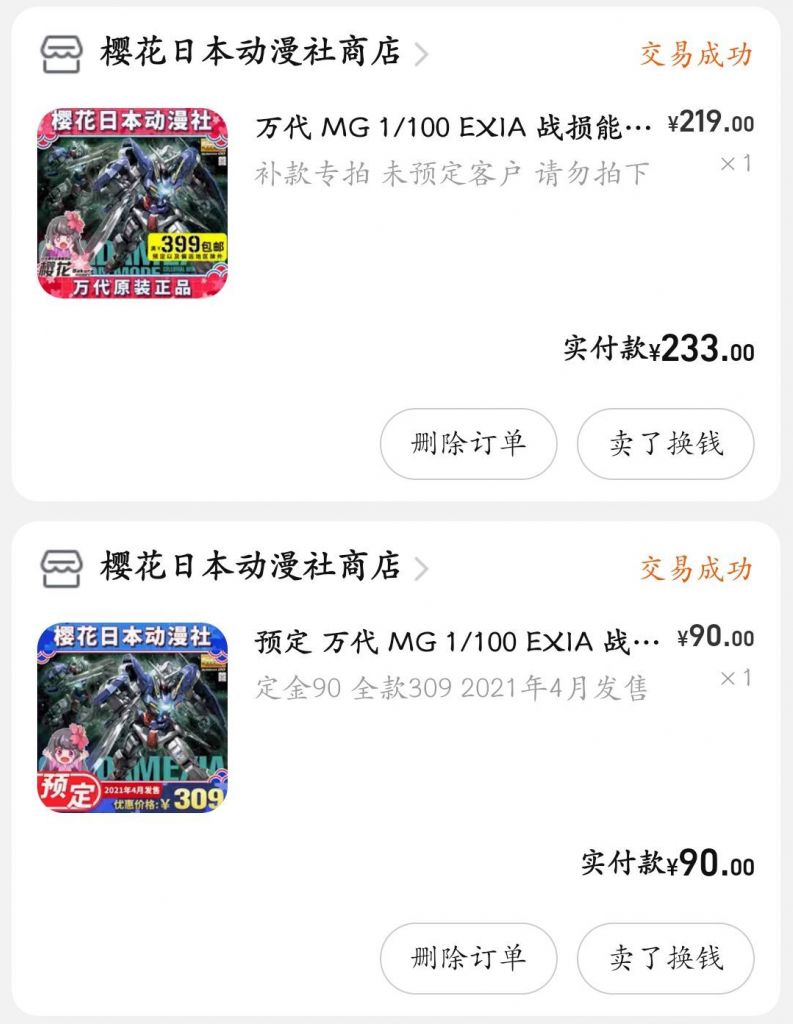Click 卖了换钱 on the first order

(664, 442)
